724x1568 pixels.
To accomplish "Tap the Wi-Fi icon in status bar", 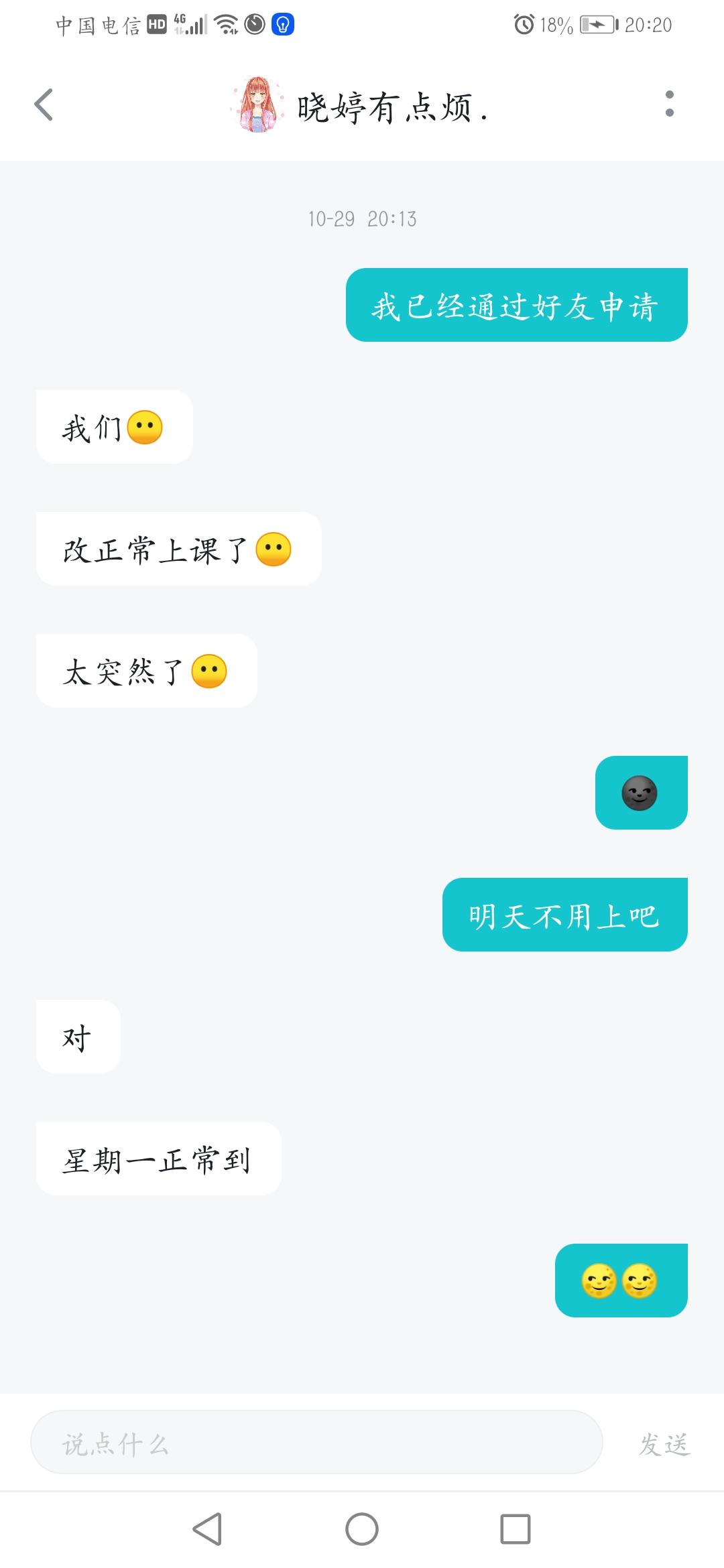I will (x=225, y=23).
